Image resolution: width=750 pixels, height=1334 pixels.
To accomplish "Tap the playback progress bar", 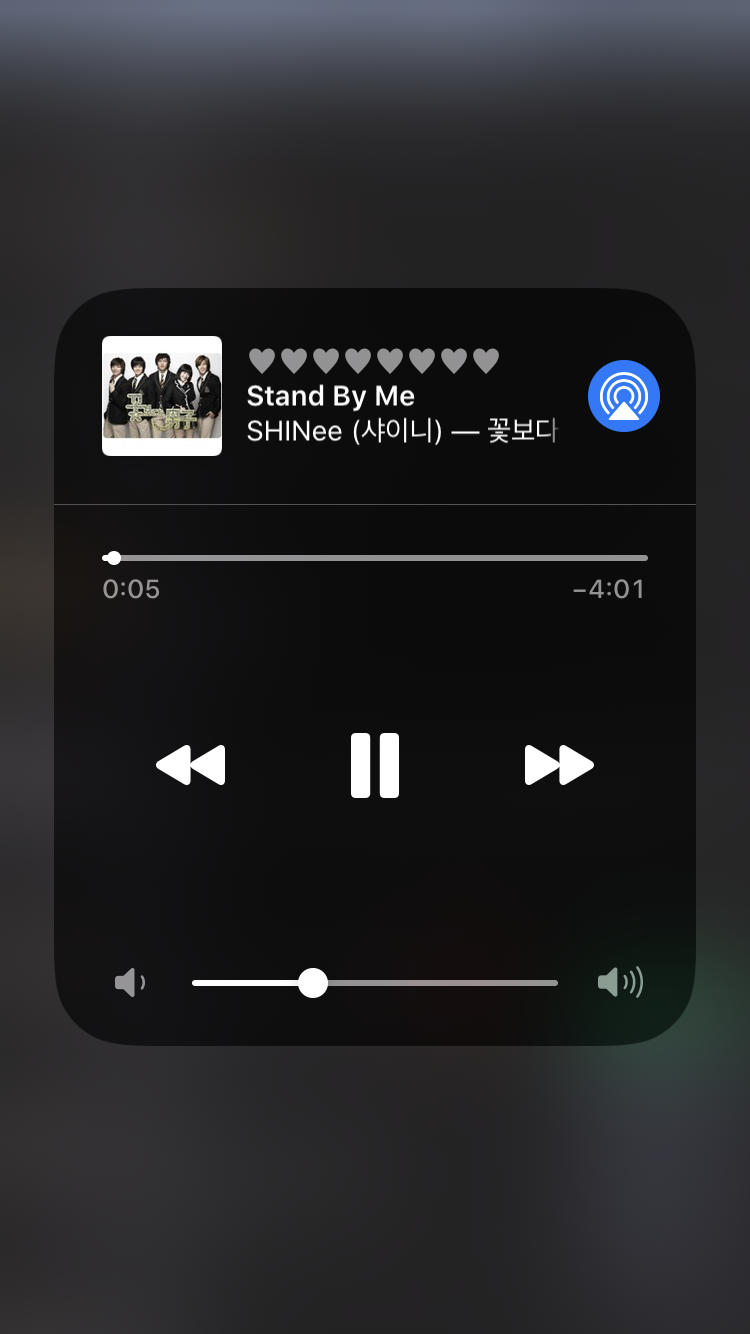I will (375, 558).
